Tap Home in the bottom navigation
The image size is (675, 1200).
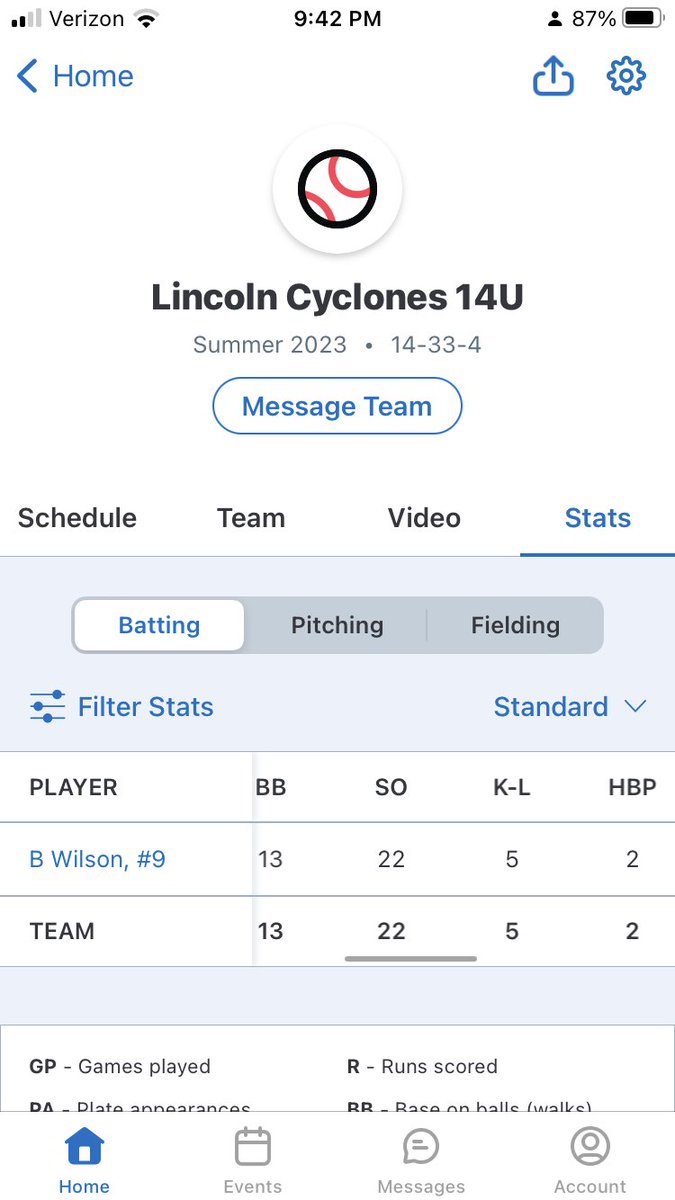(84, 1160)
